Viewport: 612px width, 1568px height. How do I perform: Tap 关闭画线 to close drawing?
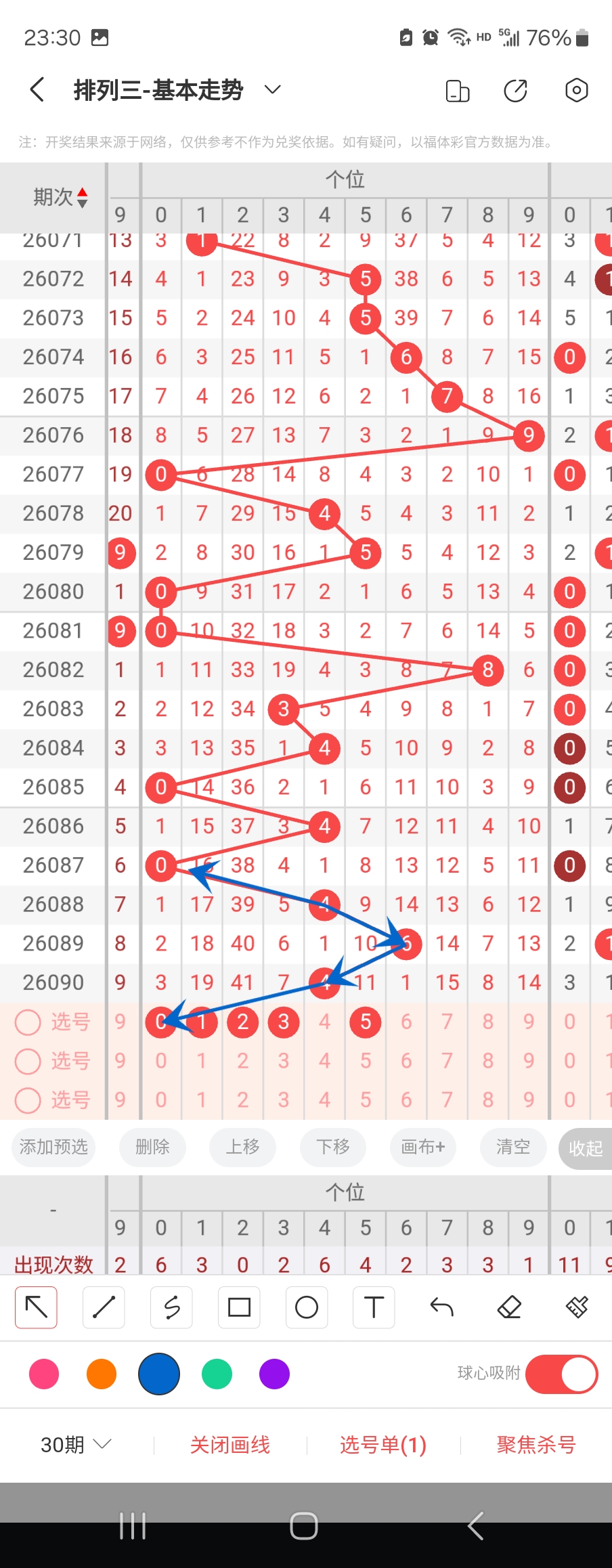pyautogui.click(x=230, y=1445)
